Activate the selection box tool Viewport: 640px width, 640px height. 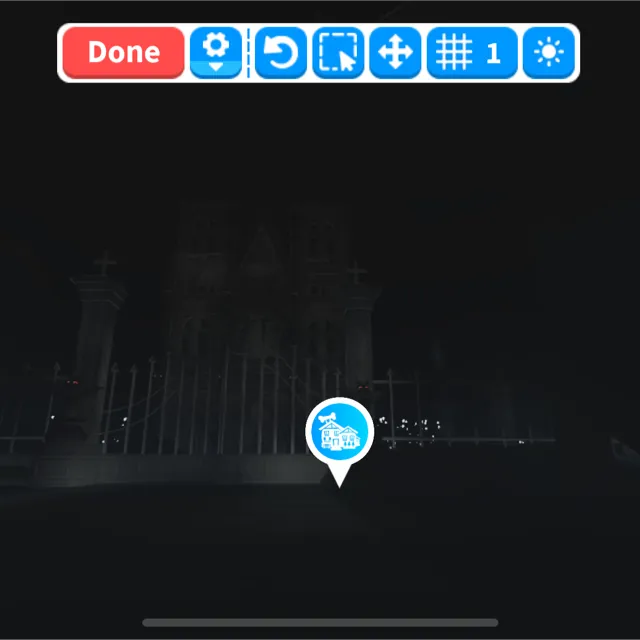338,52
